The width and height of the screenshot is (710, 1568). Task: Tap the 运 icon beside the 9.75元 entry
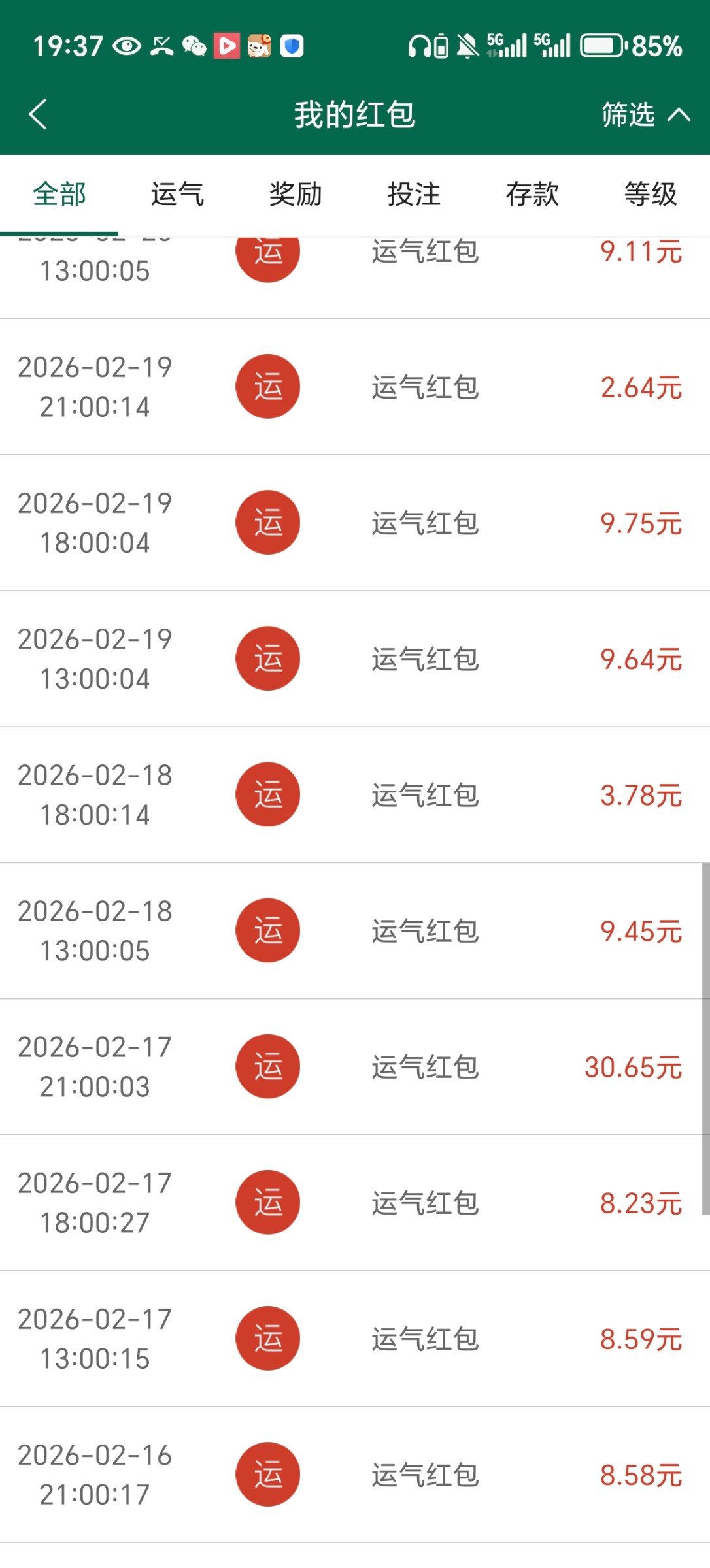tap(267, 522)
